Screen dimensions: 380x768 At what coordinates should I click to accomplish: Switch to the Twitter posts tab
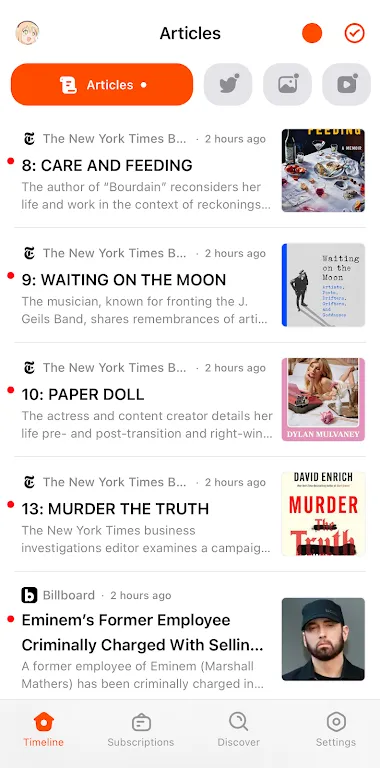[x=228, y=84]
